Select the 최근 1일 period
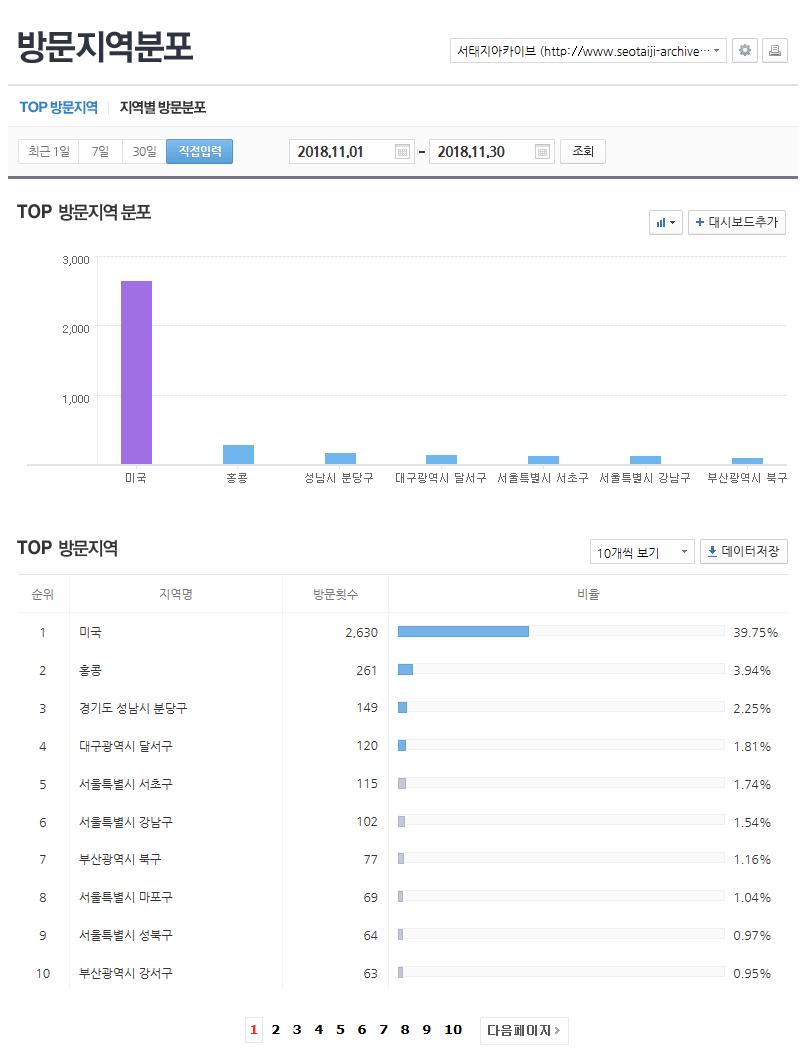806x1061 pixels. point(49,151)
